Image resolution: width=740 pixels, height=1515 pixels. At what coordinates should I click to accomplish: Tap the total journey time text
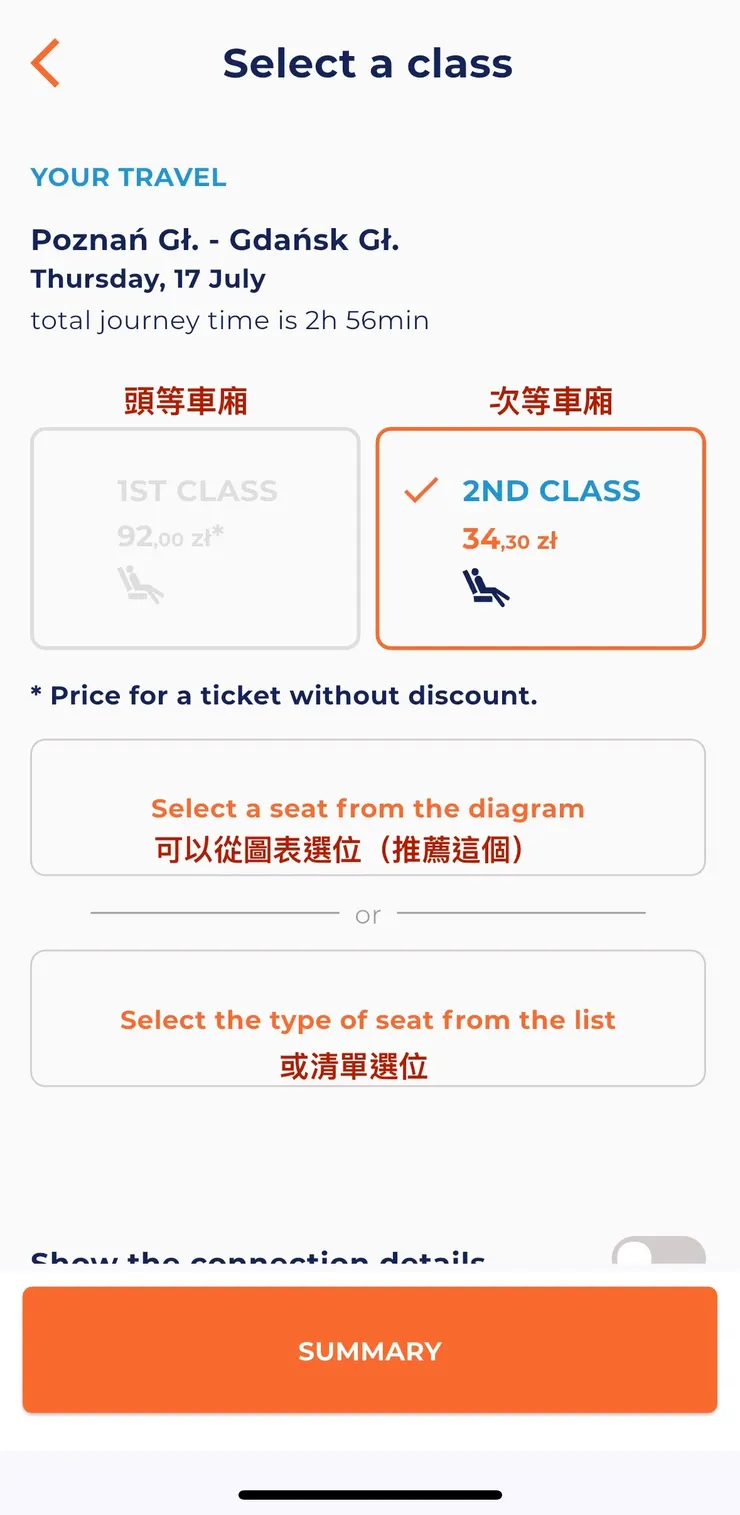pyautogui.click(x=231, y=320)
